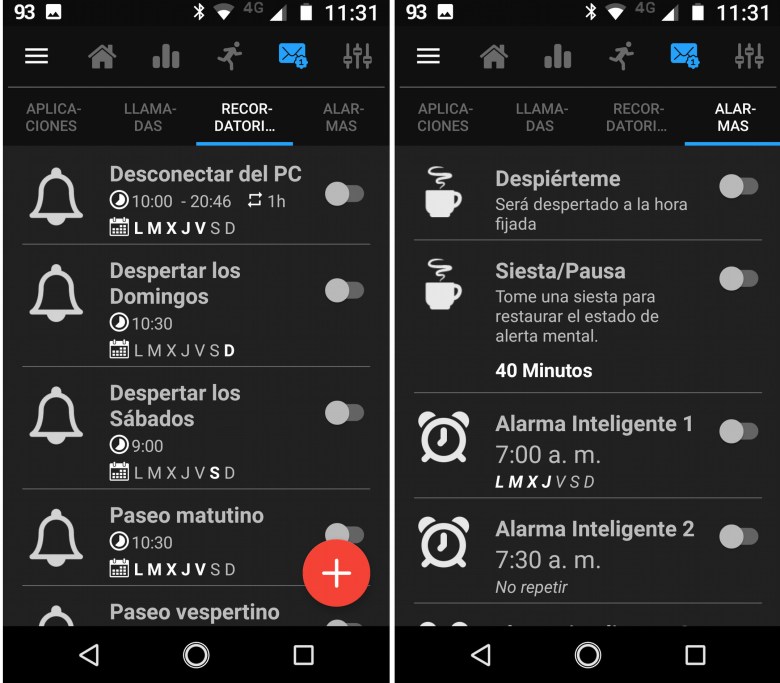Toggle the Siesta/Pausa switch
The image size is (780, 683).
click(738, 278)
